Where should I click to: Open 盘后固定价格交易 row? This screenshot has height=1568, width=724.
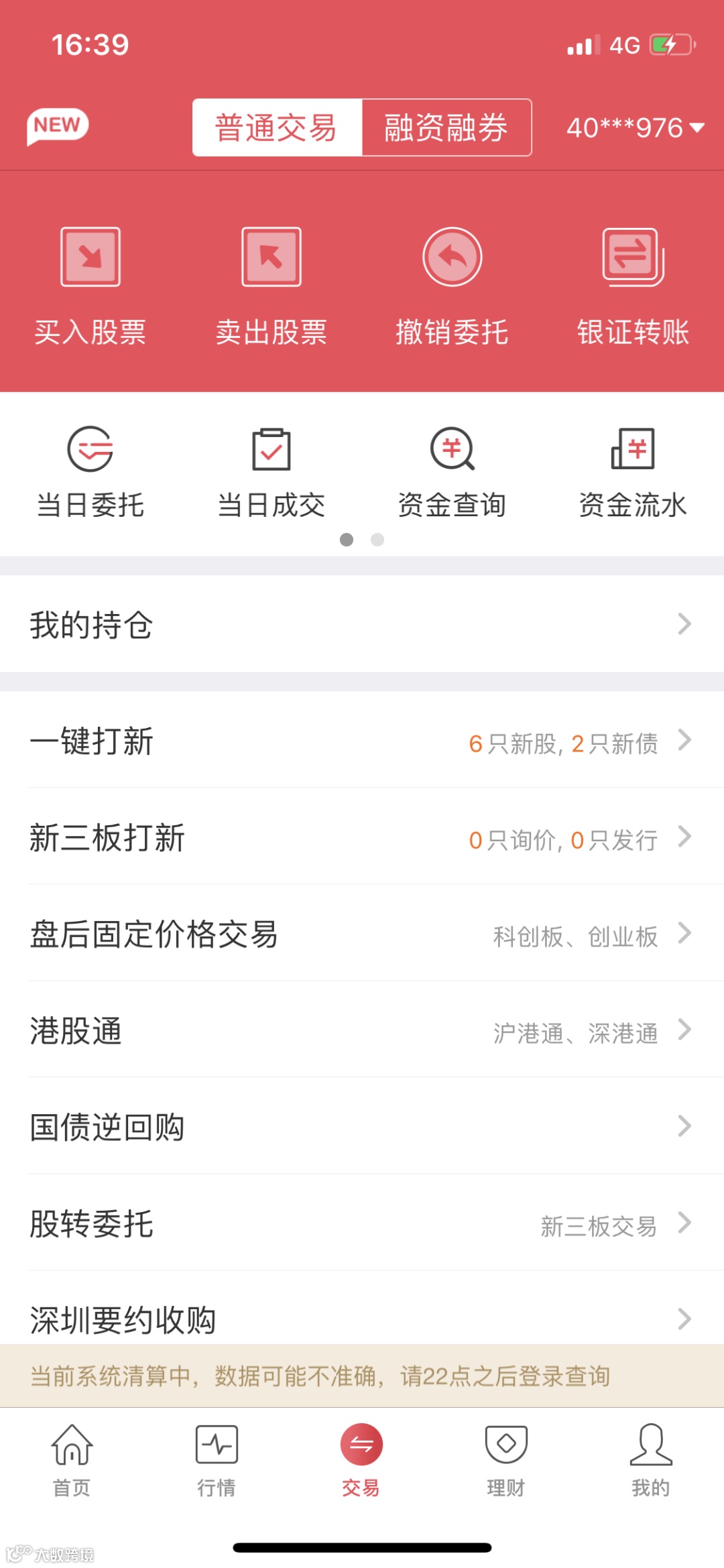point(362,934)
